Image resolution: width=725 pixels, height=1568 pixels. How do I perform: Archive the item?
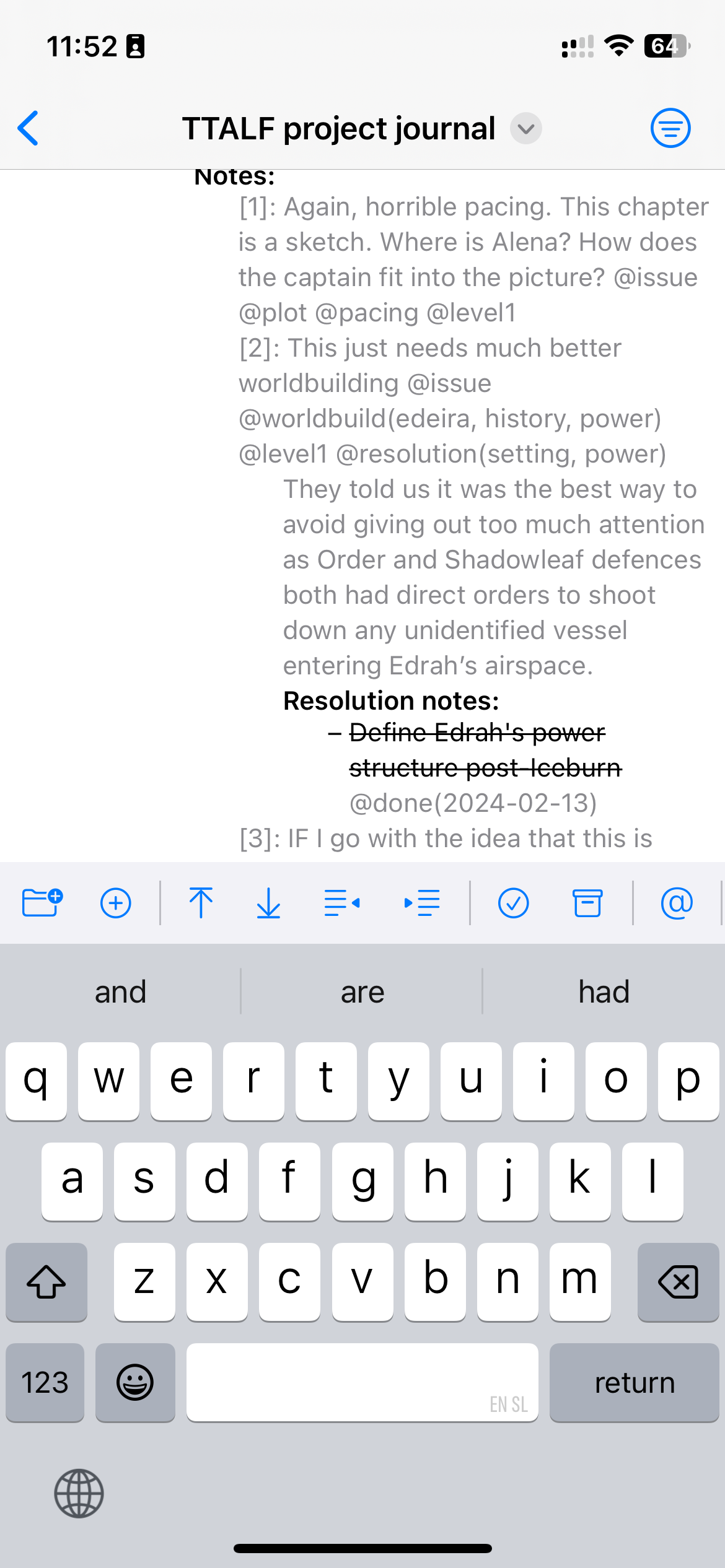(x=587, y=903)
